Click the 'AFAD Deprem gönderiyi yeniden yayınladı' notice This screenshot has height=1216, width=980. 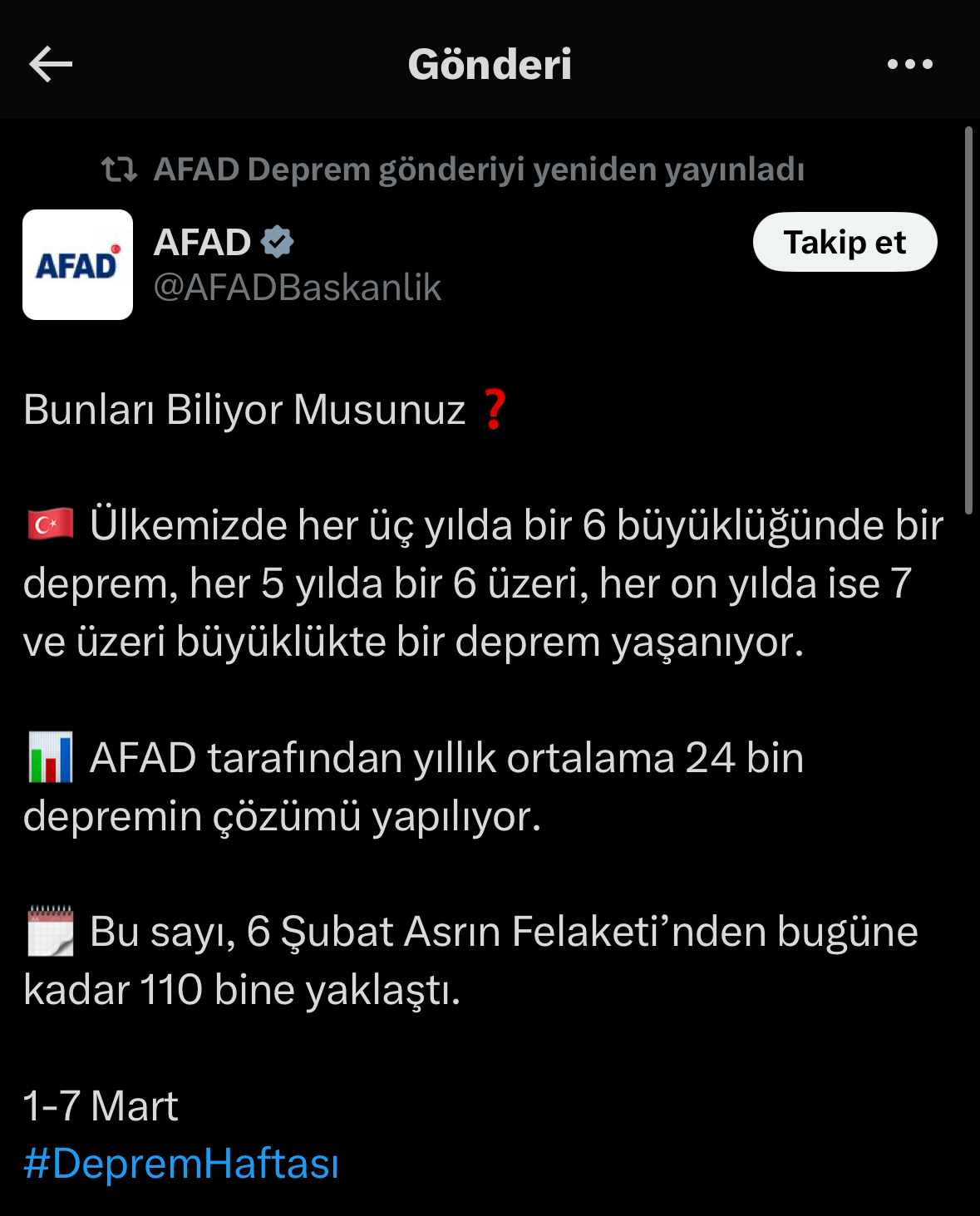point(482,169)
